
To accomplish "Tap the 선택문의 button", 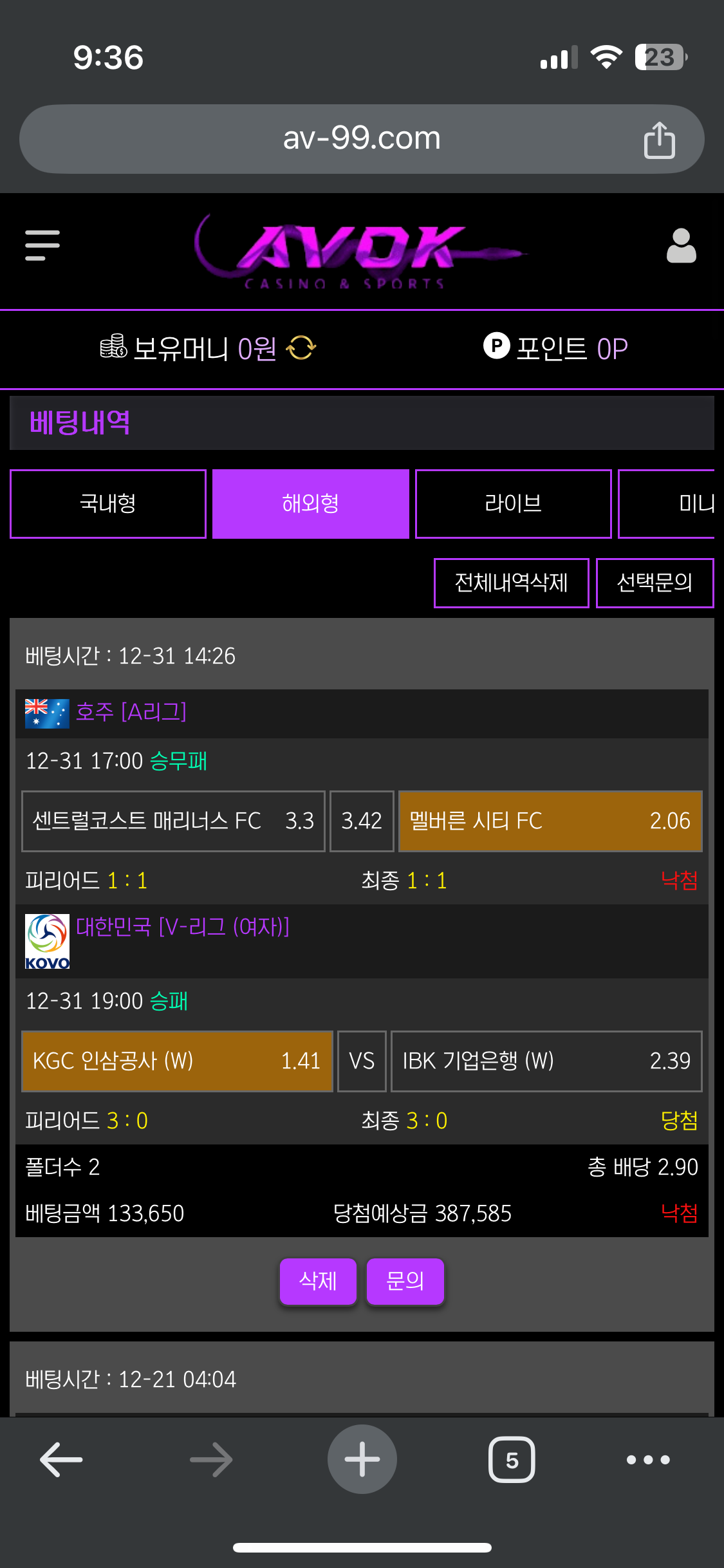I will pyautogui.click(x=654, y=583).
